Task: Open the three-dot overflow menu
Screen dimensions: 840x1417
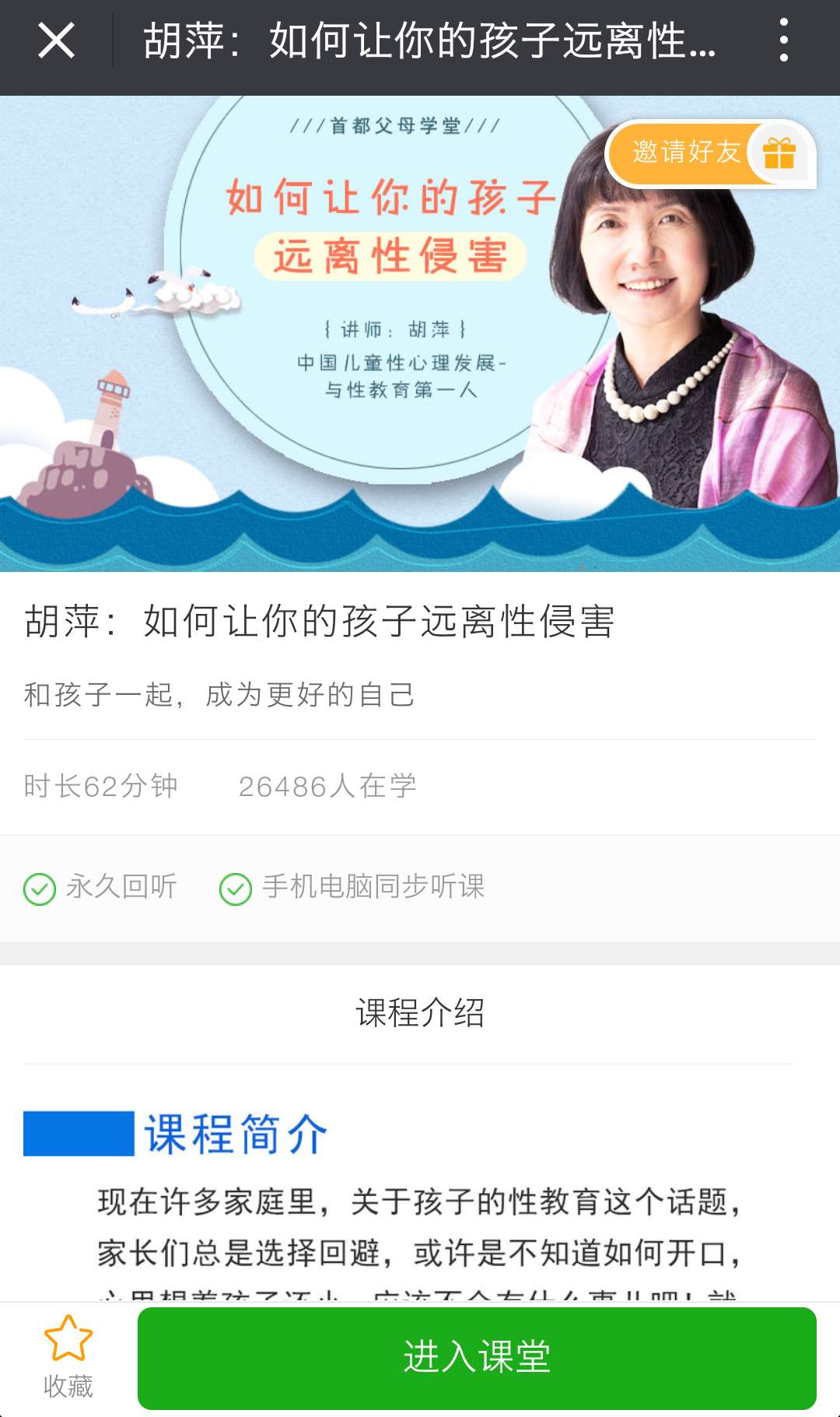Action: pyautogui.click(x=783, y=40)
